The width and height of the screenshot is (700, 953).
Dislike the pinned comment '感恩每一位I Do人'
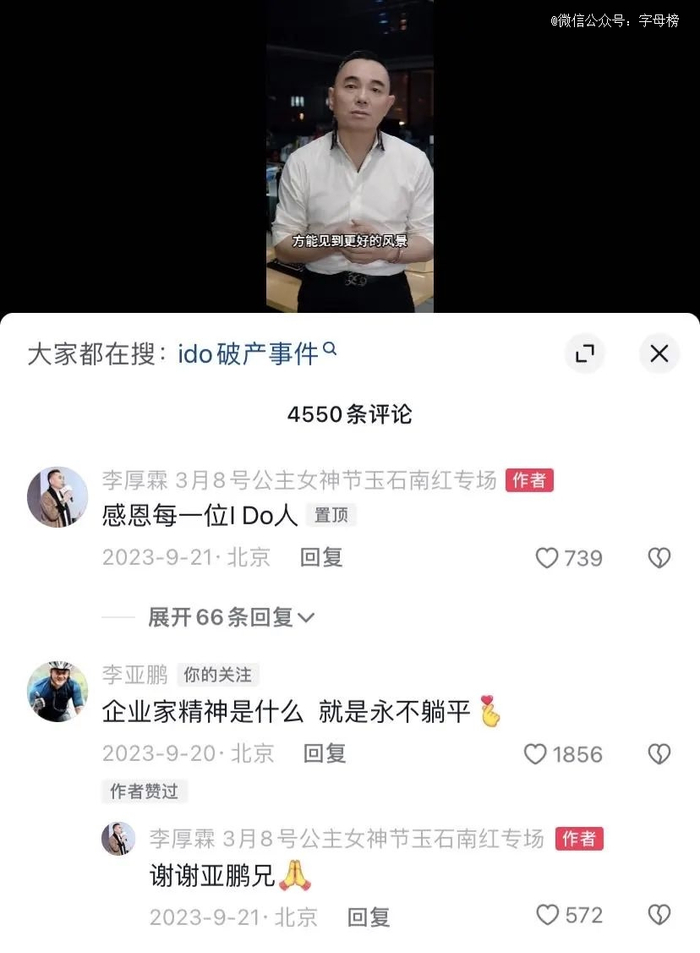[659, 558]
